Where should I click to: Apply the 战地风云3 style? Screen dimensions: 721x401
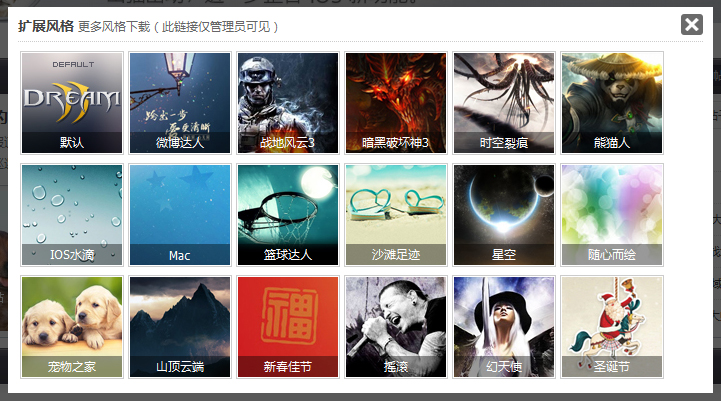point(288,102)
